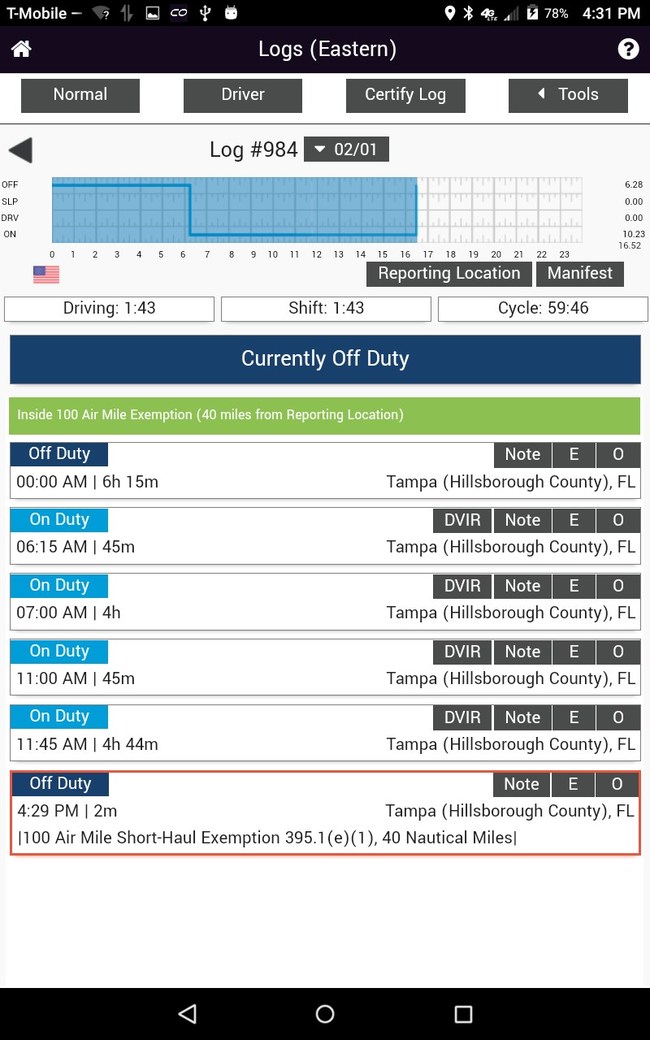Open the 02/01 date dropdown
Screen dimensions: 650x1040
346,150
